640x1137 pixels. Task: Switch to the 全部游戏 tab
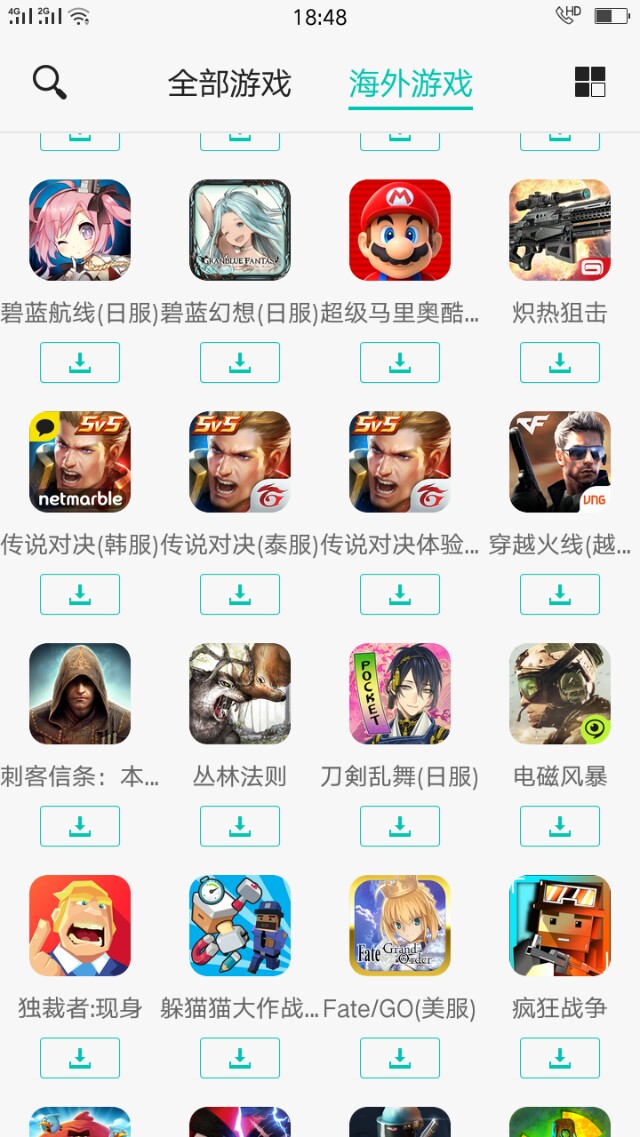(229, 83)
